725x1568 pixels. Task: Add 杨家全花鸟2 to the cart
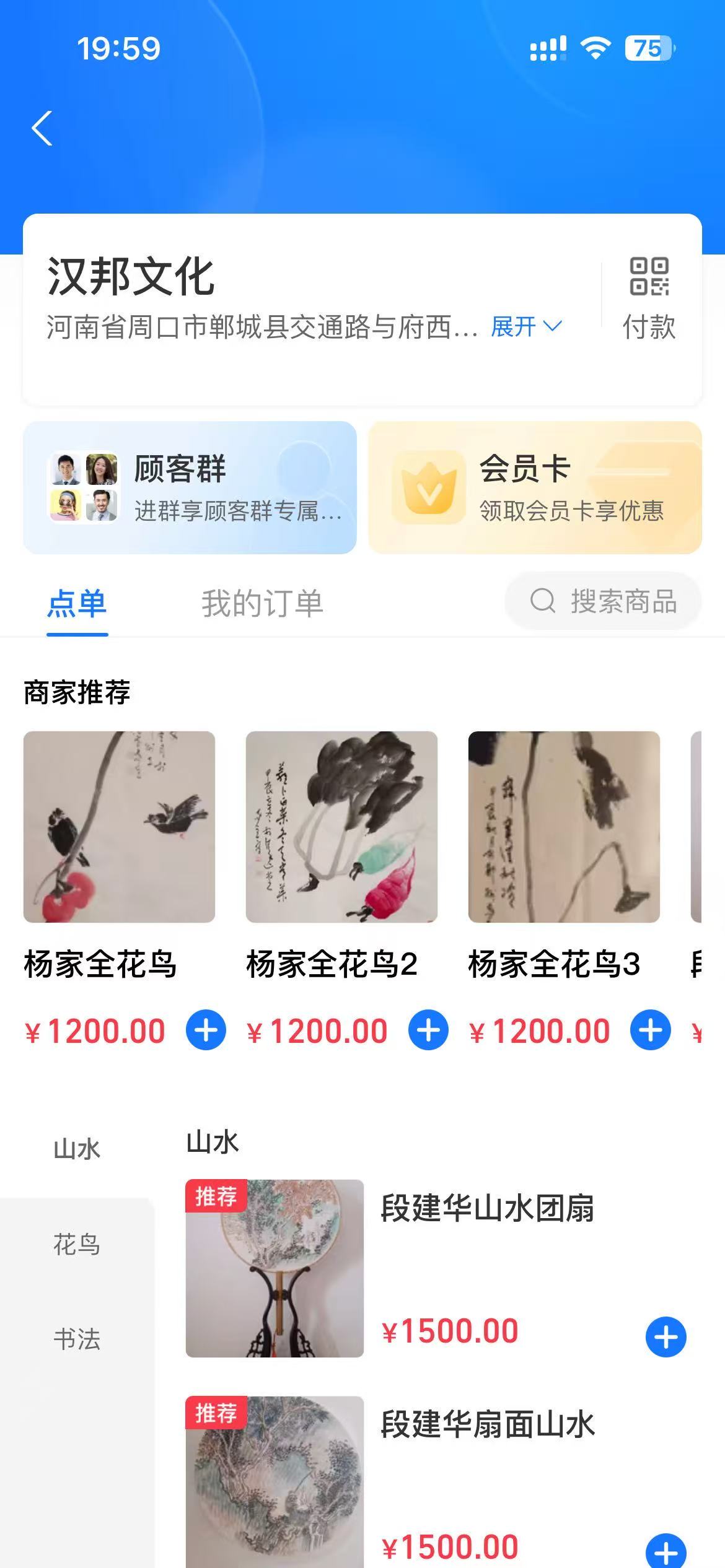point(428,1030)
